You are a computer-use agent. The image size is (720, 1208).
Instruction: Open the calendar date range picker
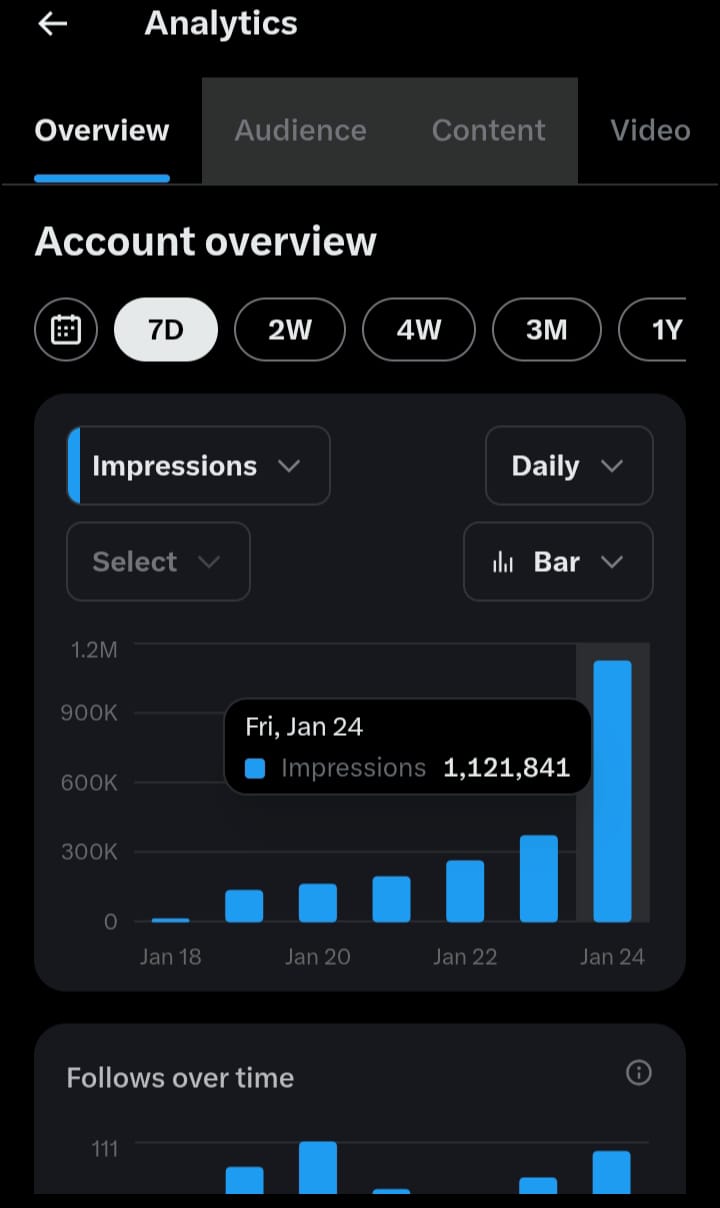tap(66, 329)
